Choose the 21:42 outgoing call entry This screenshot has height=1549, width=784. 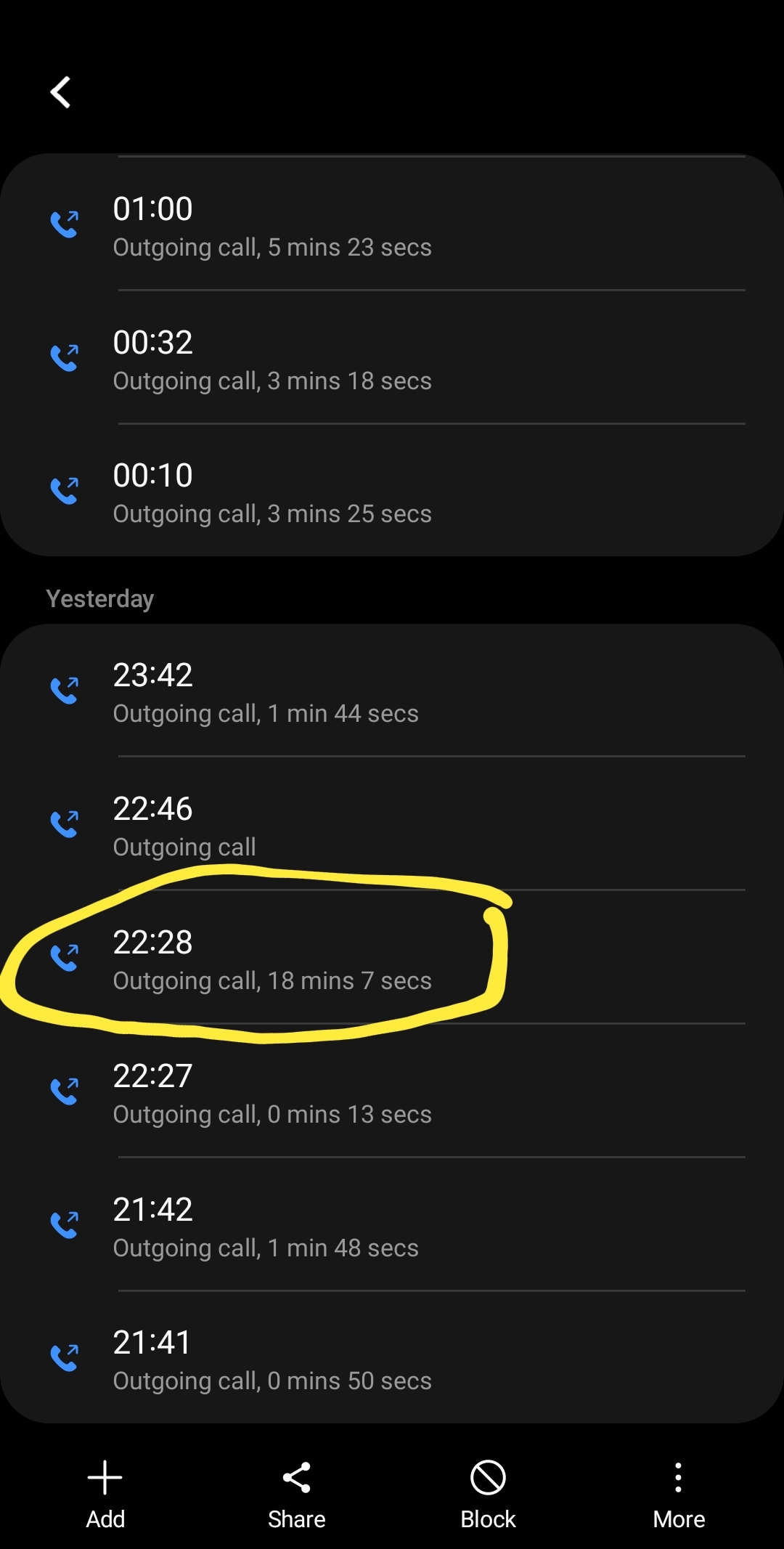392,1227
